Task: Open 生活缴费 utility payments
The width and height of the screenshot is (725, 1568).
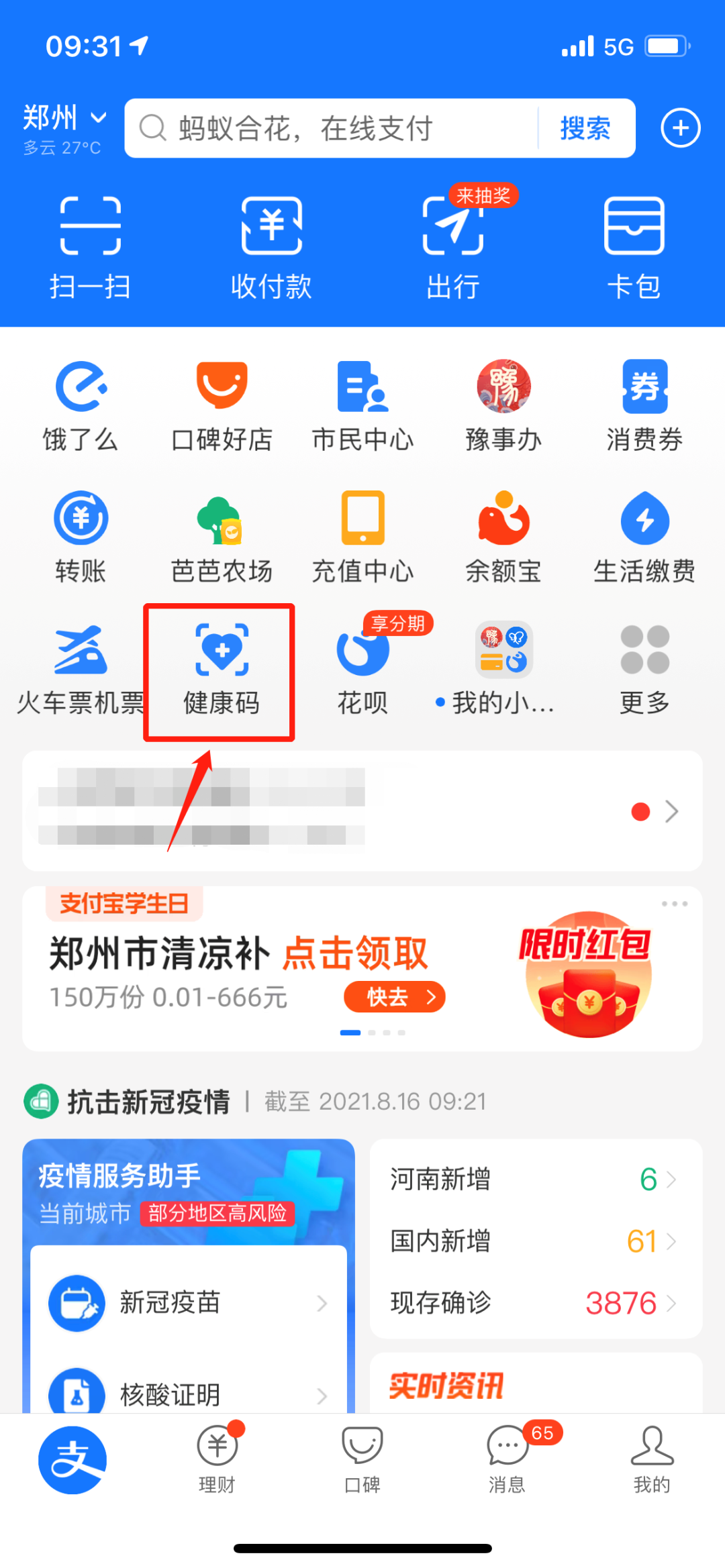Action: pos(644,538)
